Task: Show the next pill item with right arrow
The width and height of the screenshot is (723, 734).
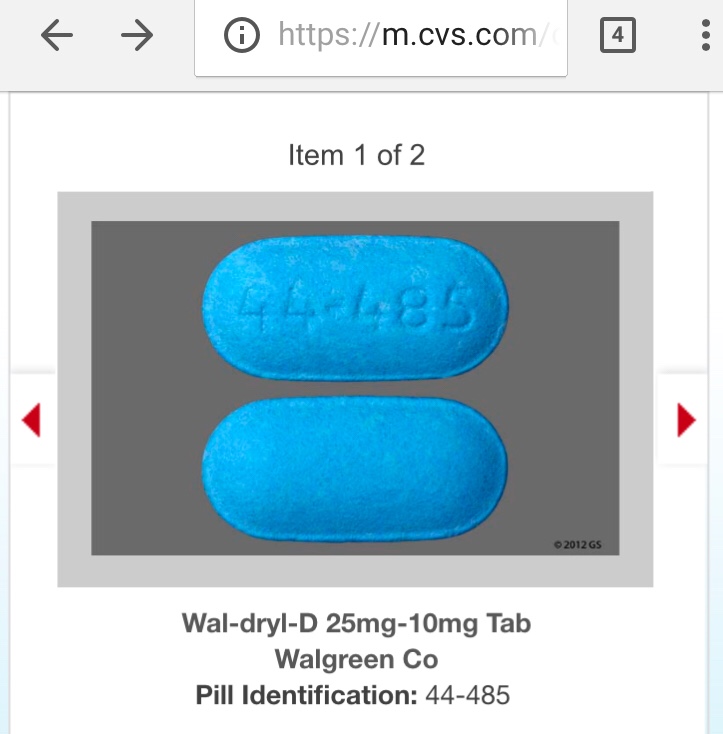Action: [687, 419]
